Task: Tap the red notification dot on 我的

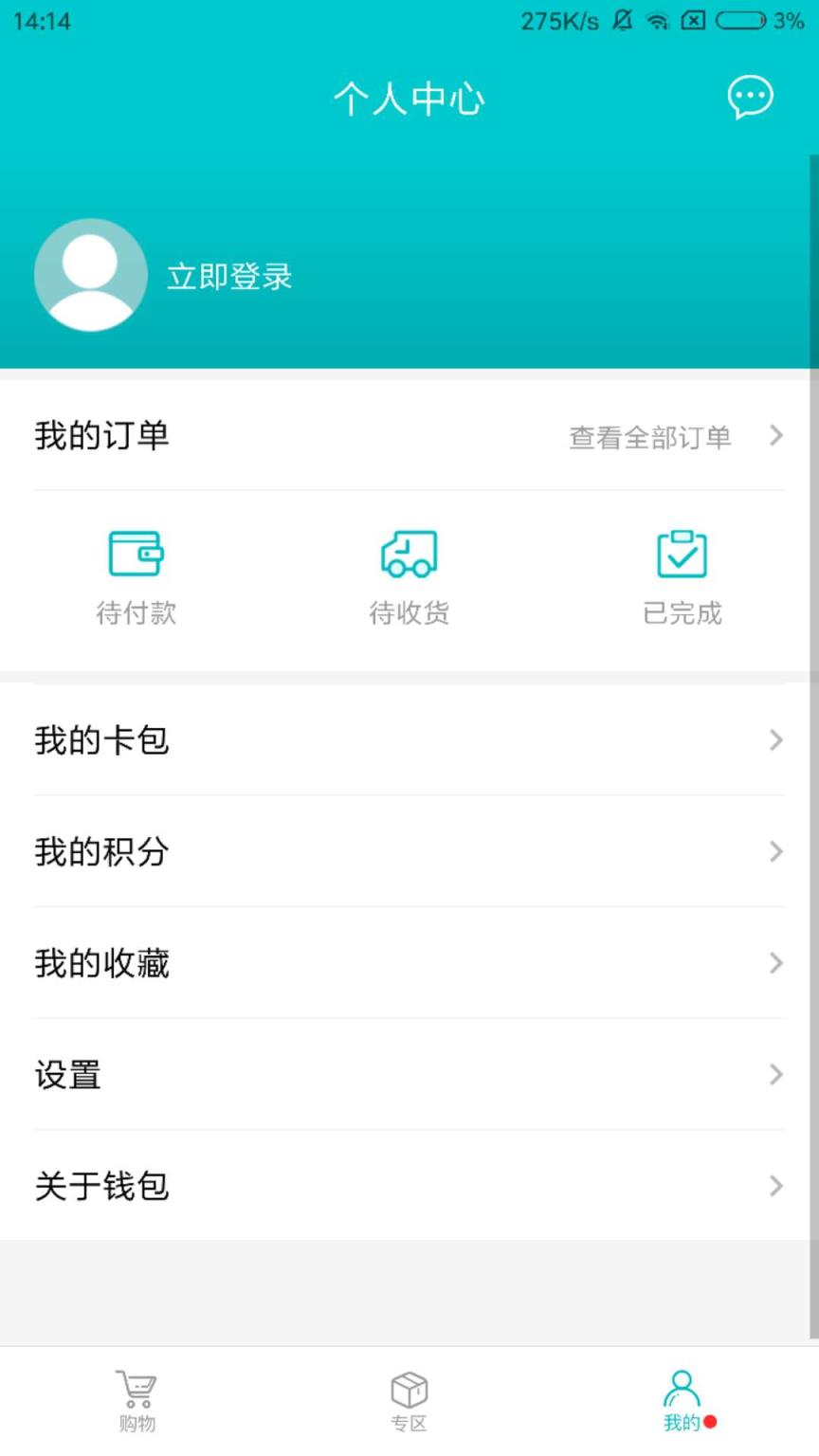Action: click(x=710, y=1422)
